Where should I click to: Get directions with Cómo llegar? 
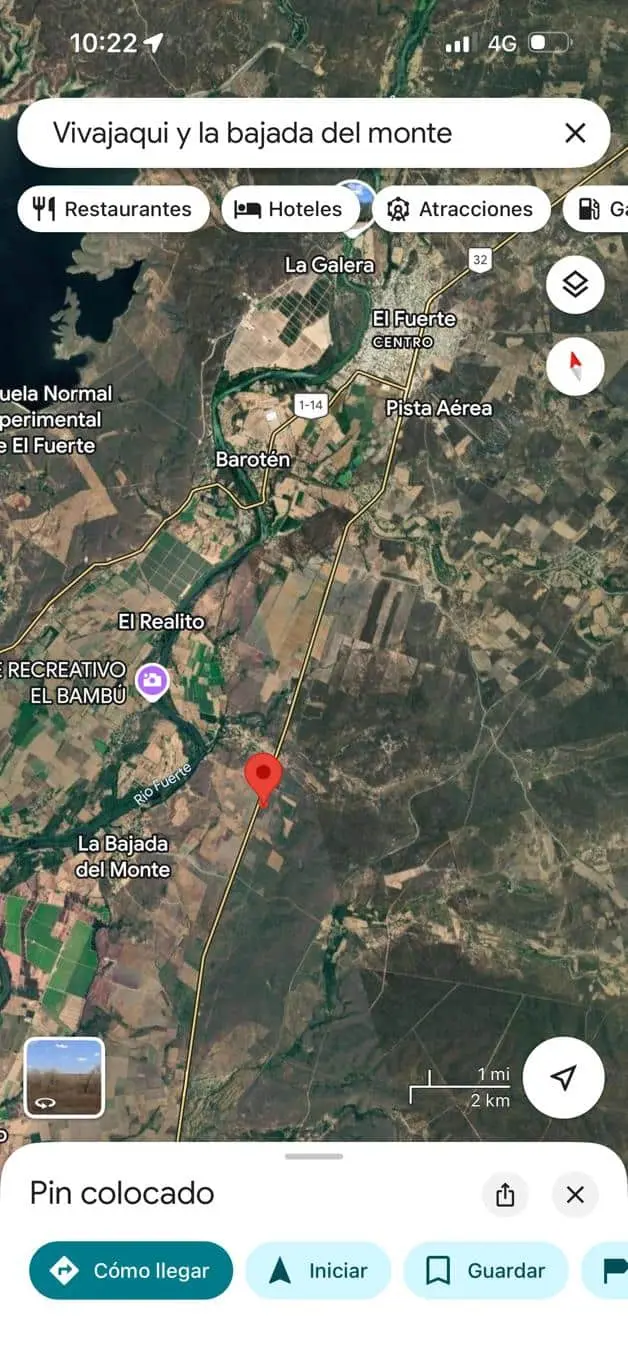point(131,1270)
